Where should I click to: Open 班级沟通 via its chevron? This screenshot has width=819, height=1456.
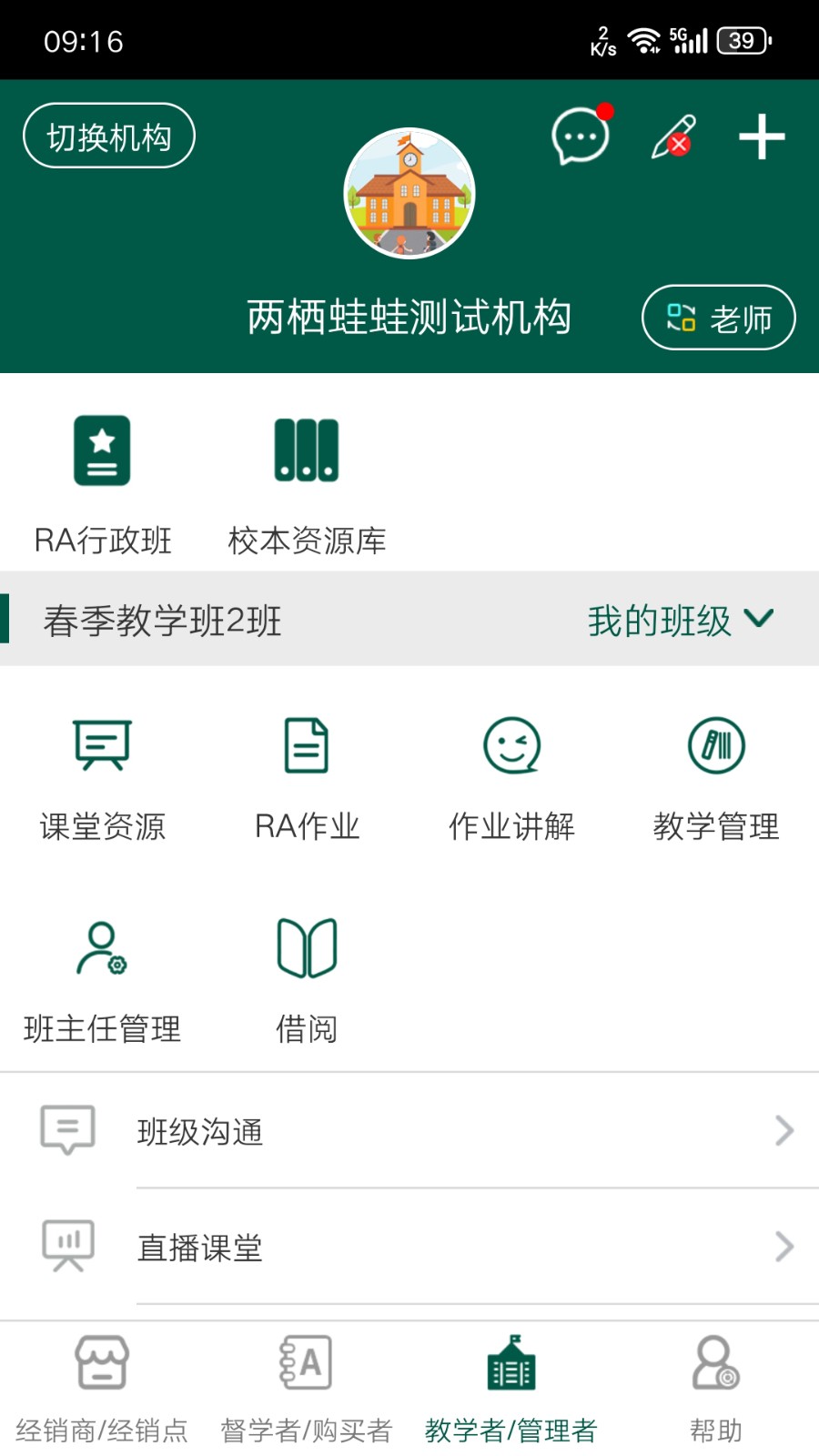click(x=784, y=1131)
